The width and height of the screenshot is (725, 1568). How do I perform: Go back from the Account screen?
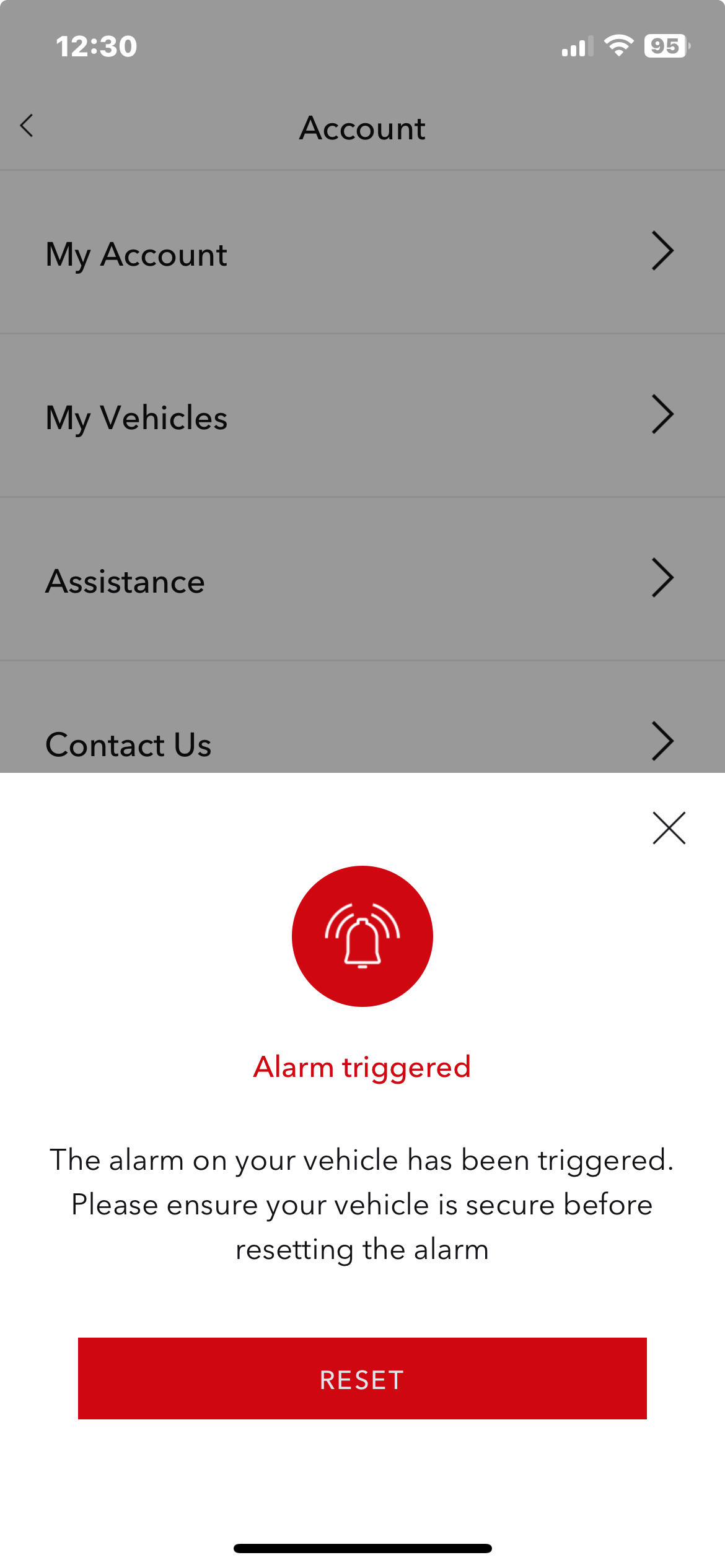pos(27,126)
